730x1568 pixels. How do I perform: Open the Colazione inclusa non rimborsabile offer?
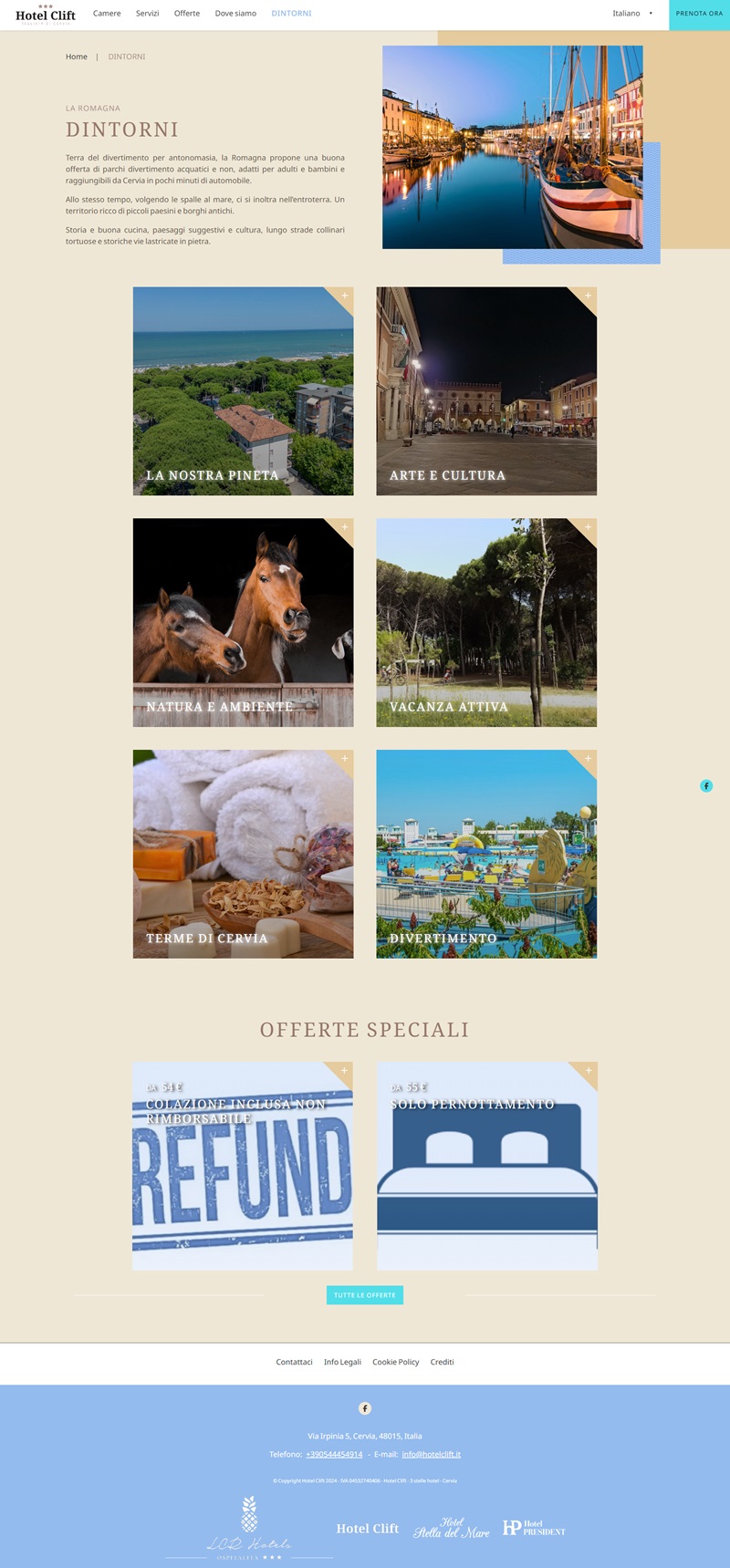coord(243,1166)
